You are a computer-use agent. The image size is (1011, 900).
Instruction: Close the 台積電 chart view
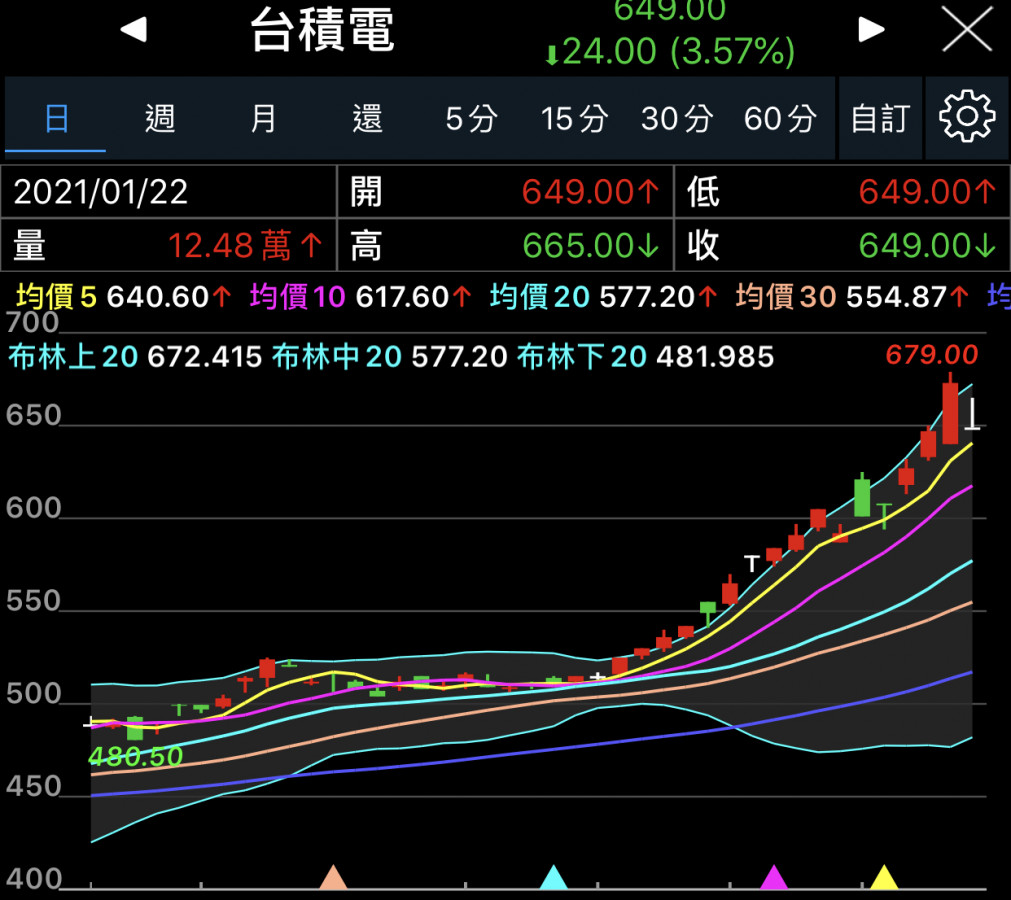[x=967, y=30]
